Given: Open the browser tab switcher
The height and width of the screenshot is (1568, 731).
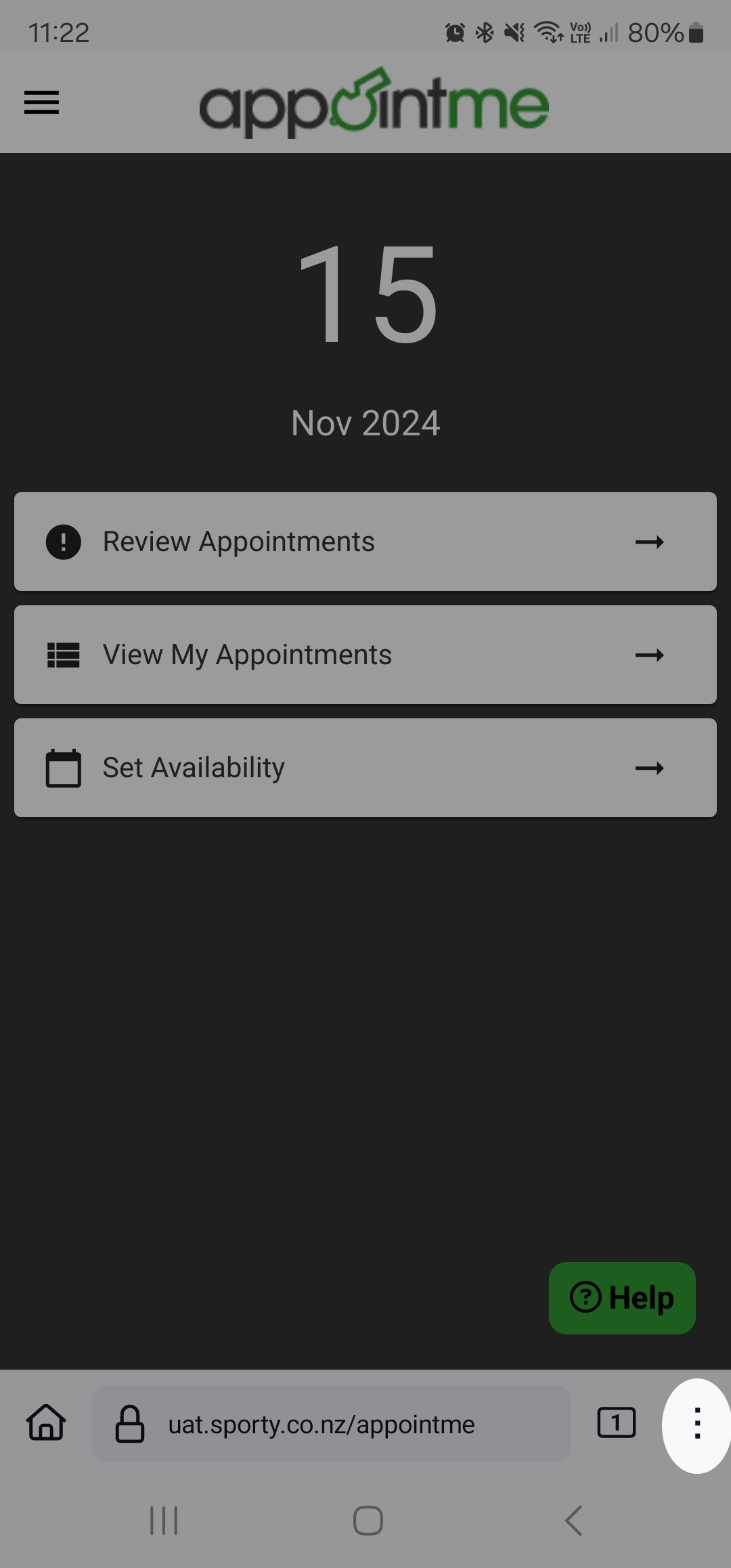Looking at the screenshot, I should 616,1422.
